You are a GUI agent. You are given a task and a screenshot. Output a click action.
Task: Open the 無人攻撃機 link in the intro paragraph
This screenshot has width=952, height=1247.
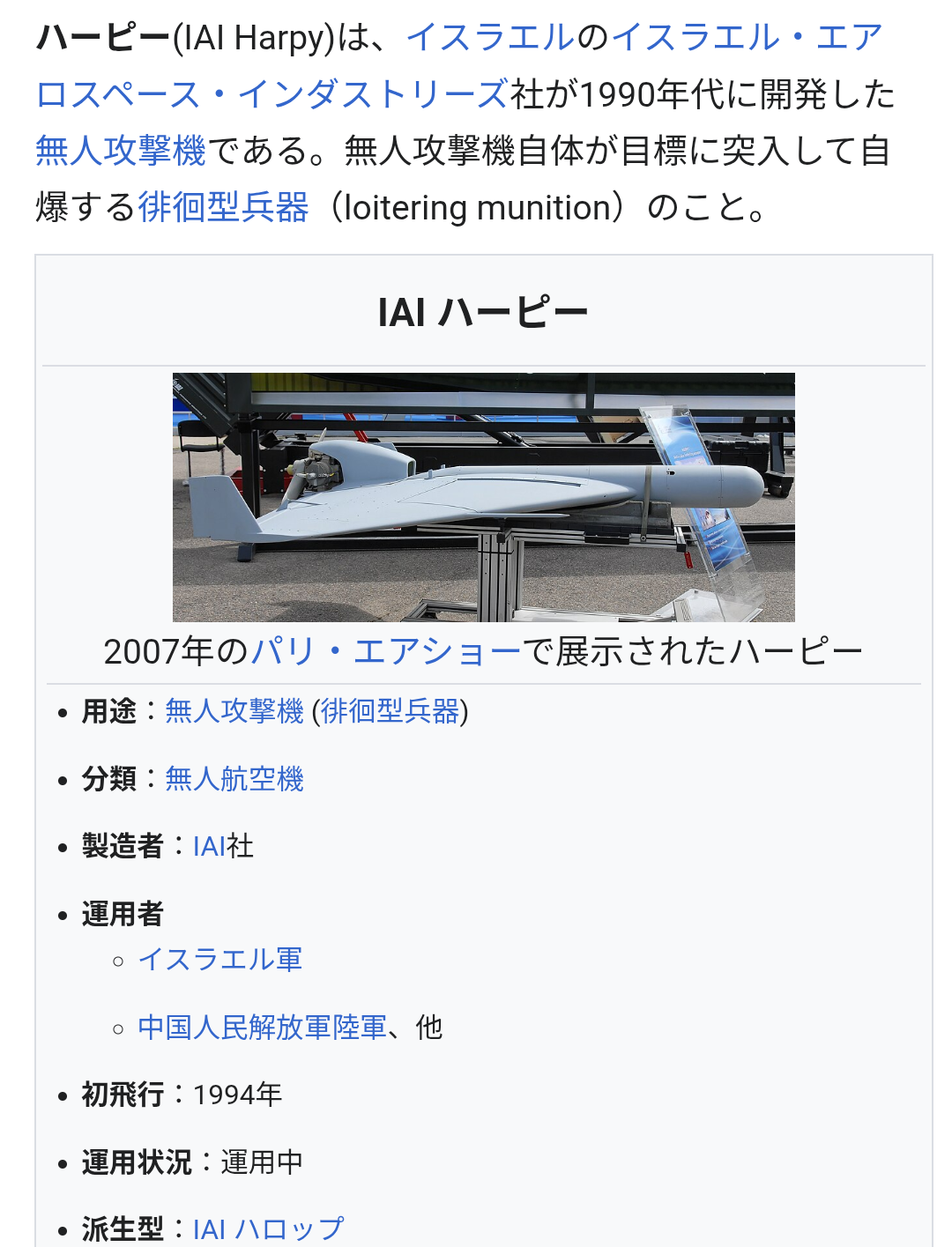click(121, 151)
